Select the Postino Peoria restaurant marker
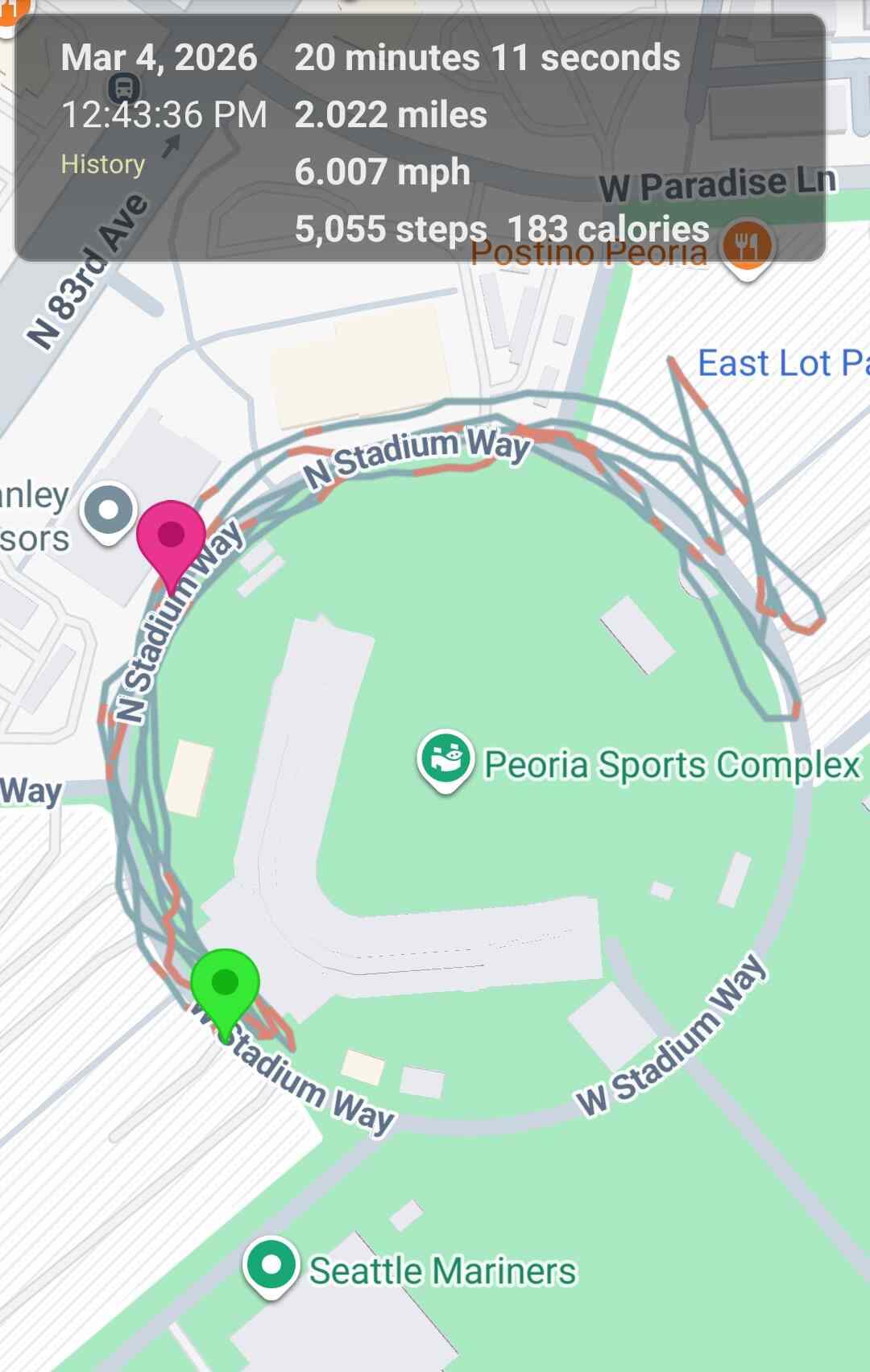Image resolution: width=870 pixels, height=1372 pixels. (747, 245)
